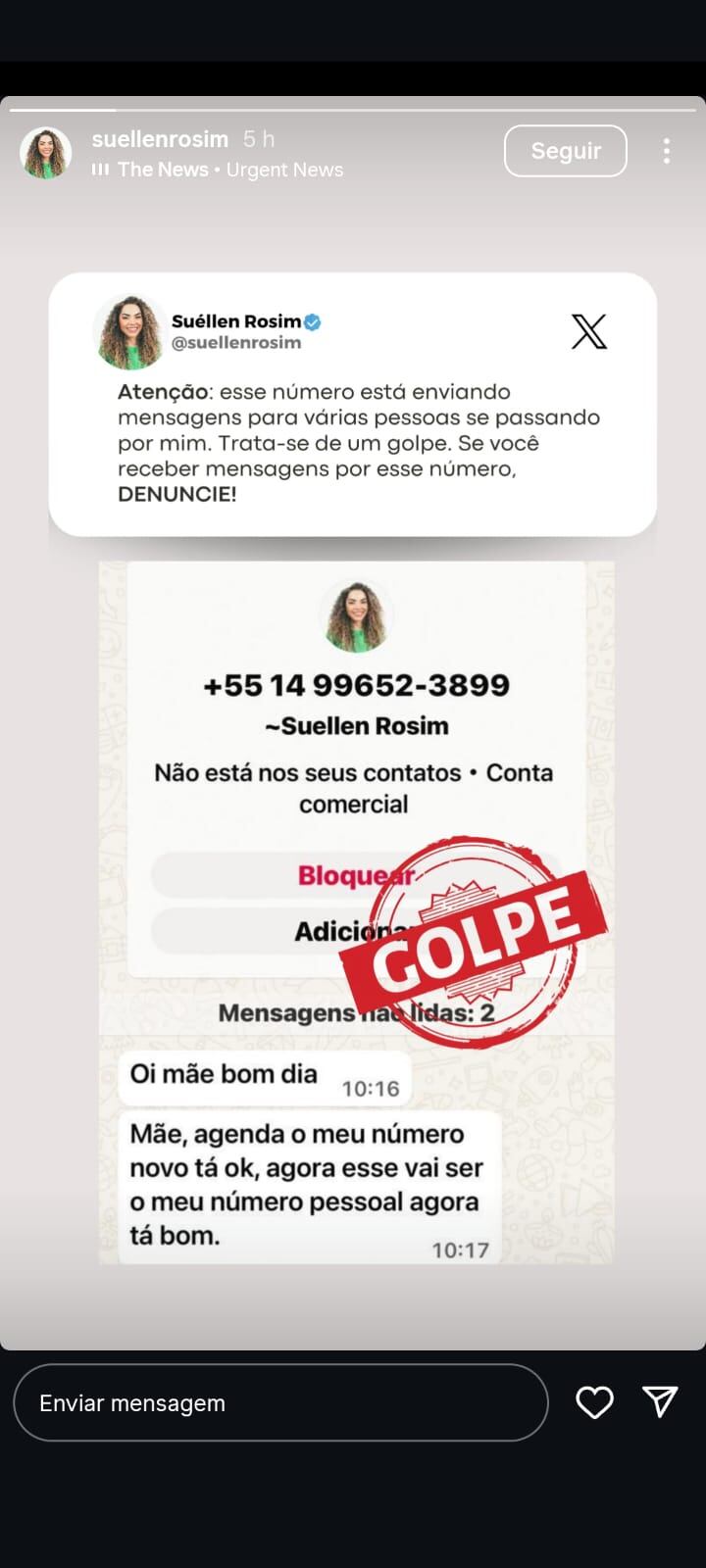
Task: Tap the Enviar mensagem reply field
Action: tap(280, 1402)
